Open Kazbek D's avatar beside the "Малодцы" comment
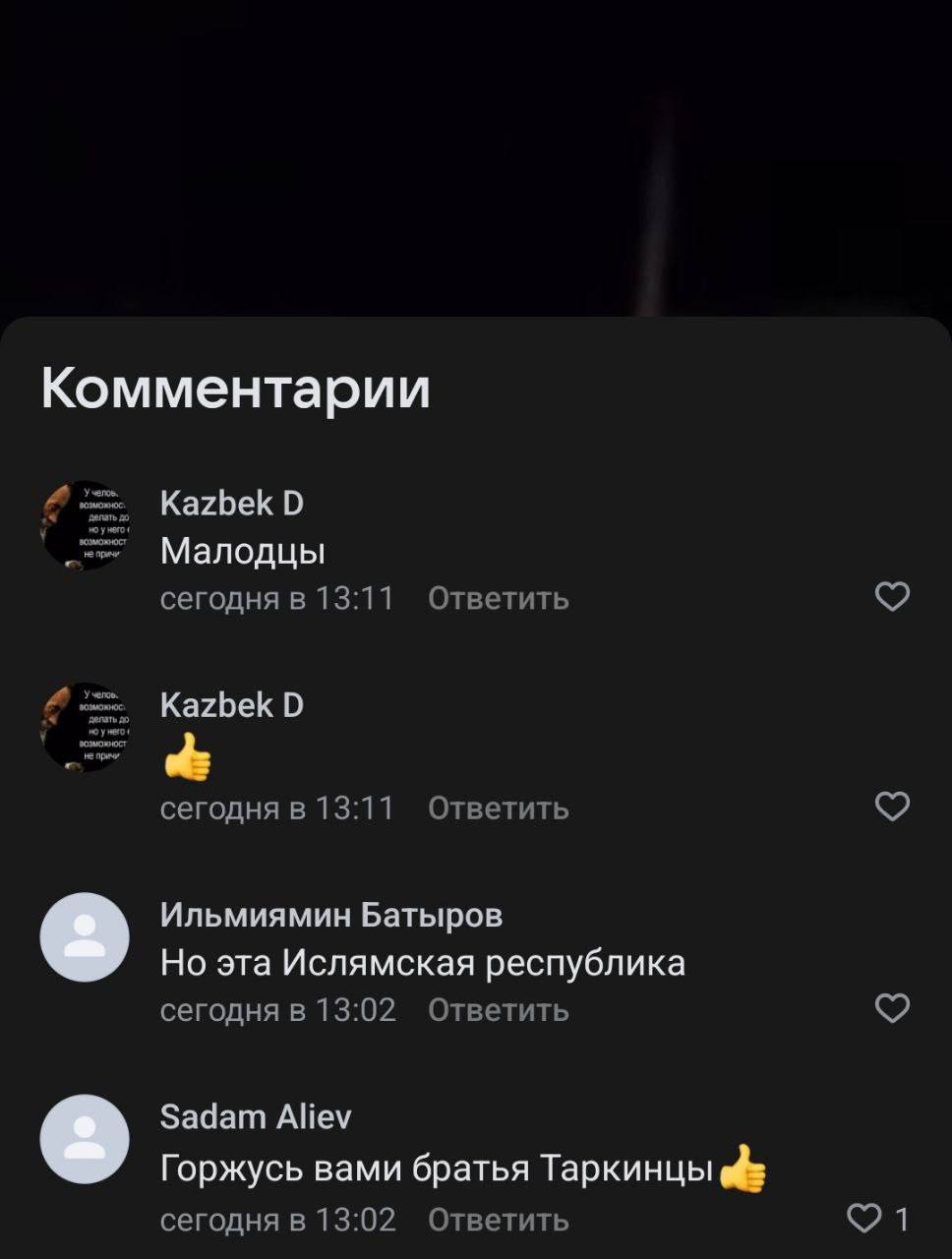Screen dimensions: 952x1259 point(85,525)
